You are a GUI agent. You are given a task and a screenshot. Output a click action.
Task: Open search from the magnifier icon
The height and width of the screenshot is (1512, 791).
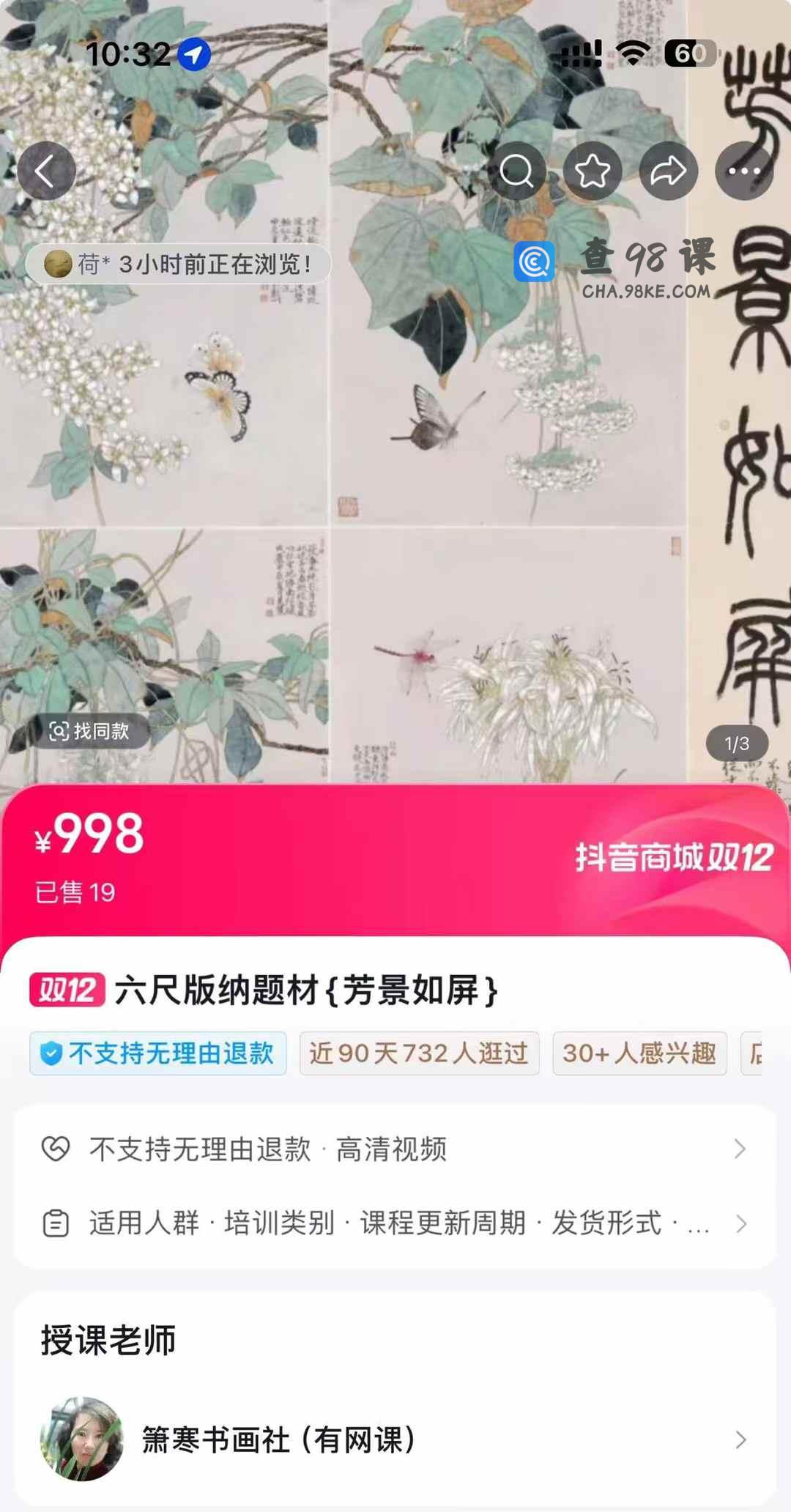[x=517, y=171]
